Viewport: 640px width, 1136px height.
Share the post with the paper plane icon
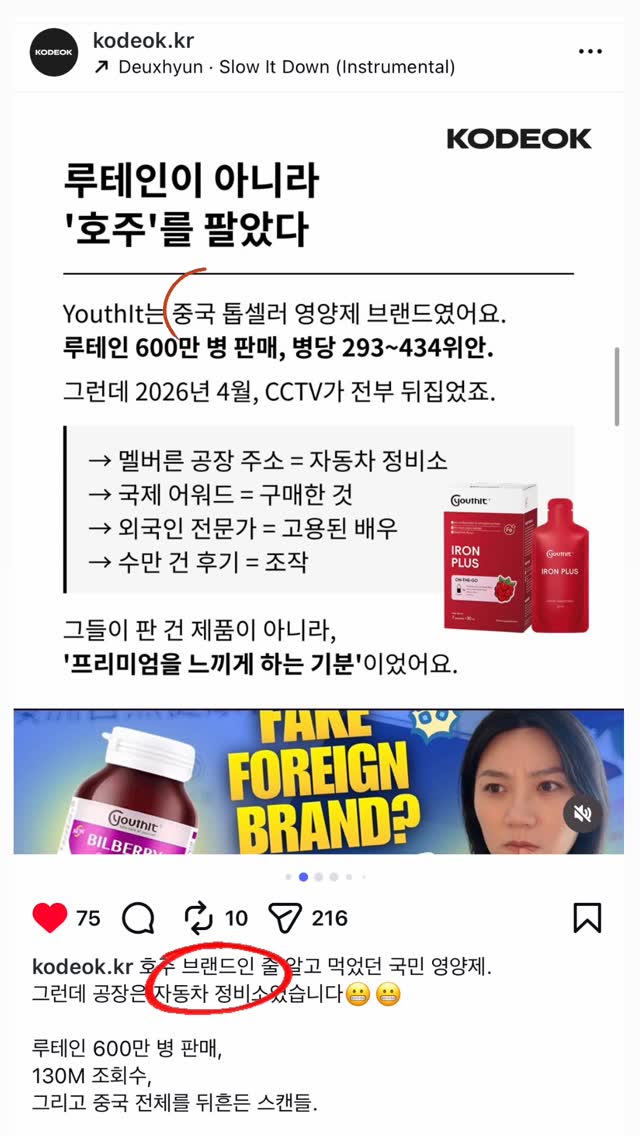click(x=284, y=919)
